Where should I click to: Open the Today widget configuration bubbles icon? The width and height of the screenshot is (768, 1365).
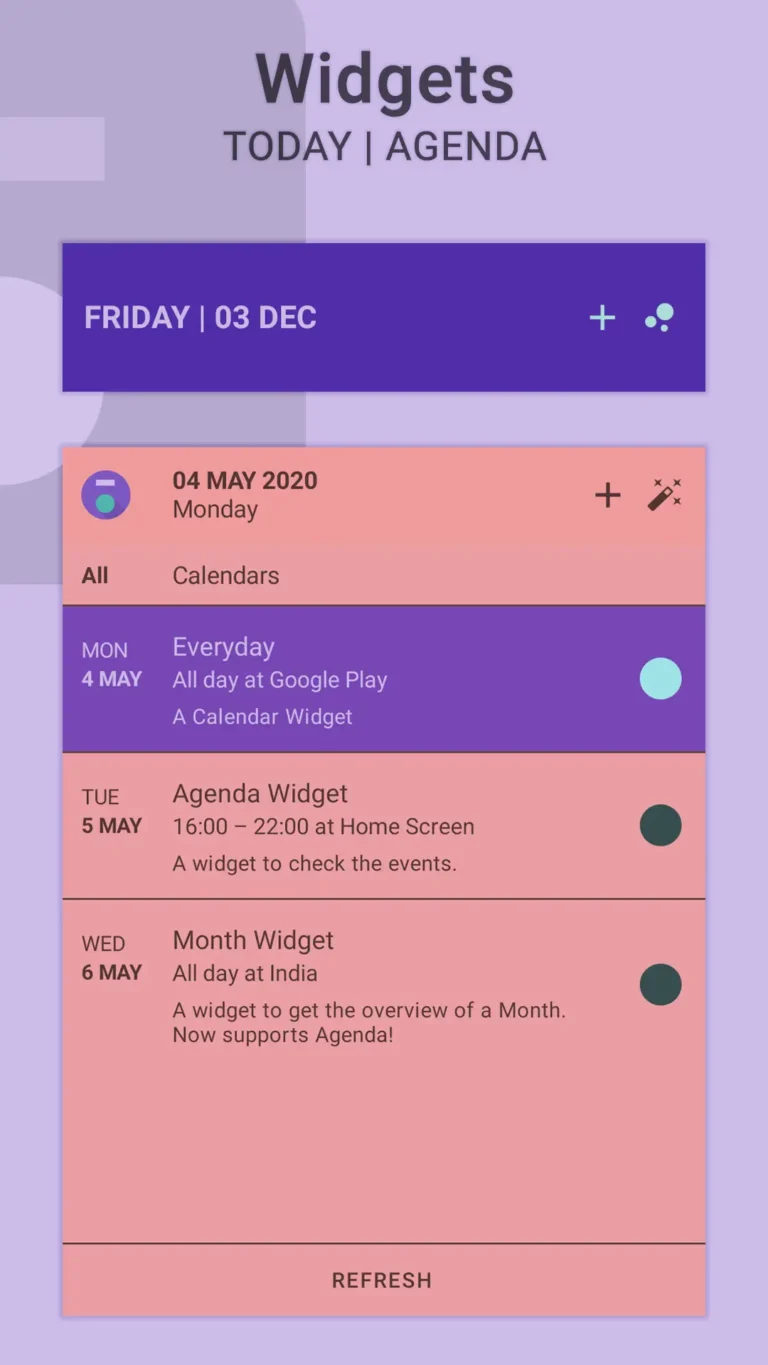coord(660,317)
